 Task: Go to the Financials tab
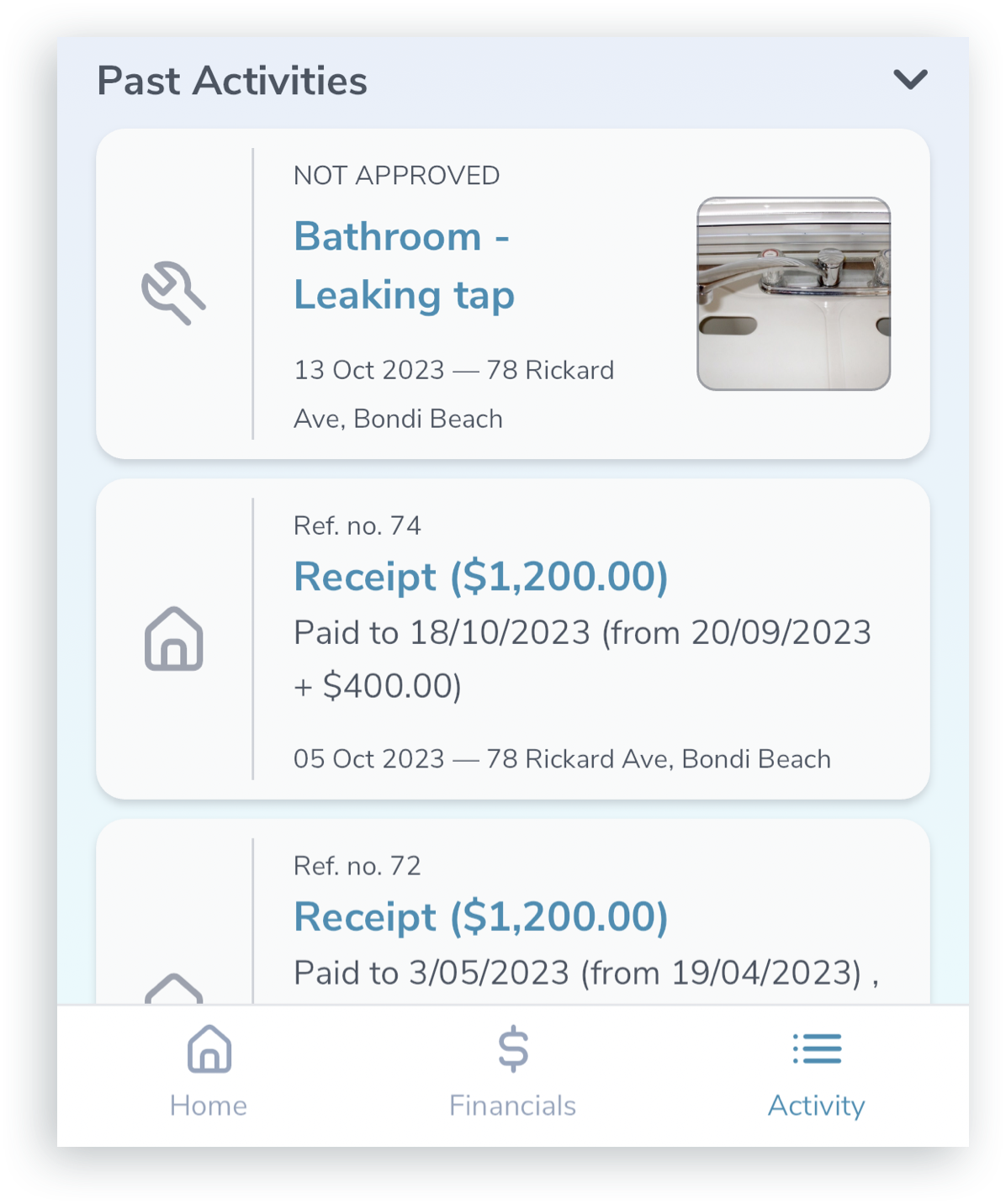pyautogui.click(x=512, y=1071)
